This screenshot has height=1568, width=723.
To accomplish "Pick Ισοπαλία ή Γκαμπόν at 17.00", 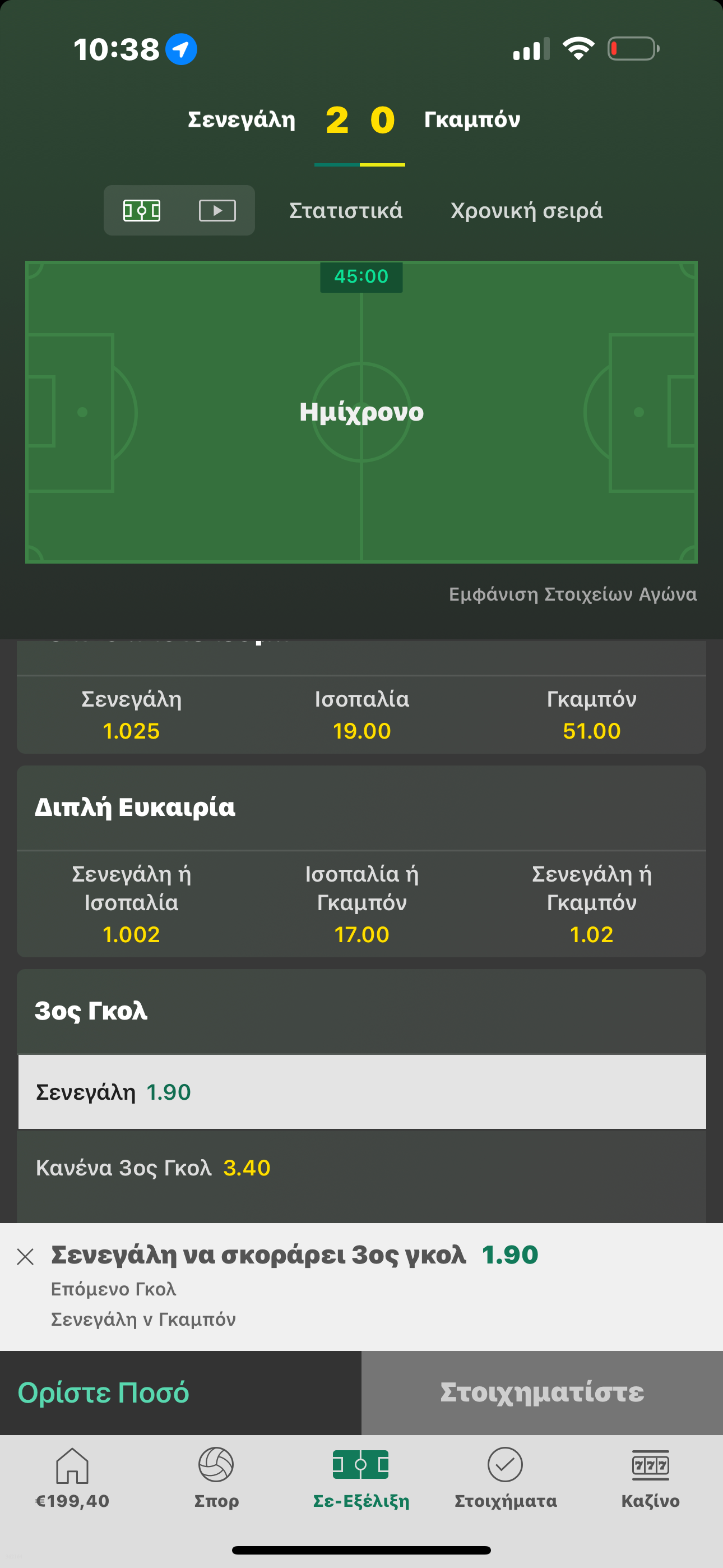I will point(361,904).
